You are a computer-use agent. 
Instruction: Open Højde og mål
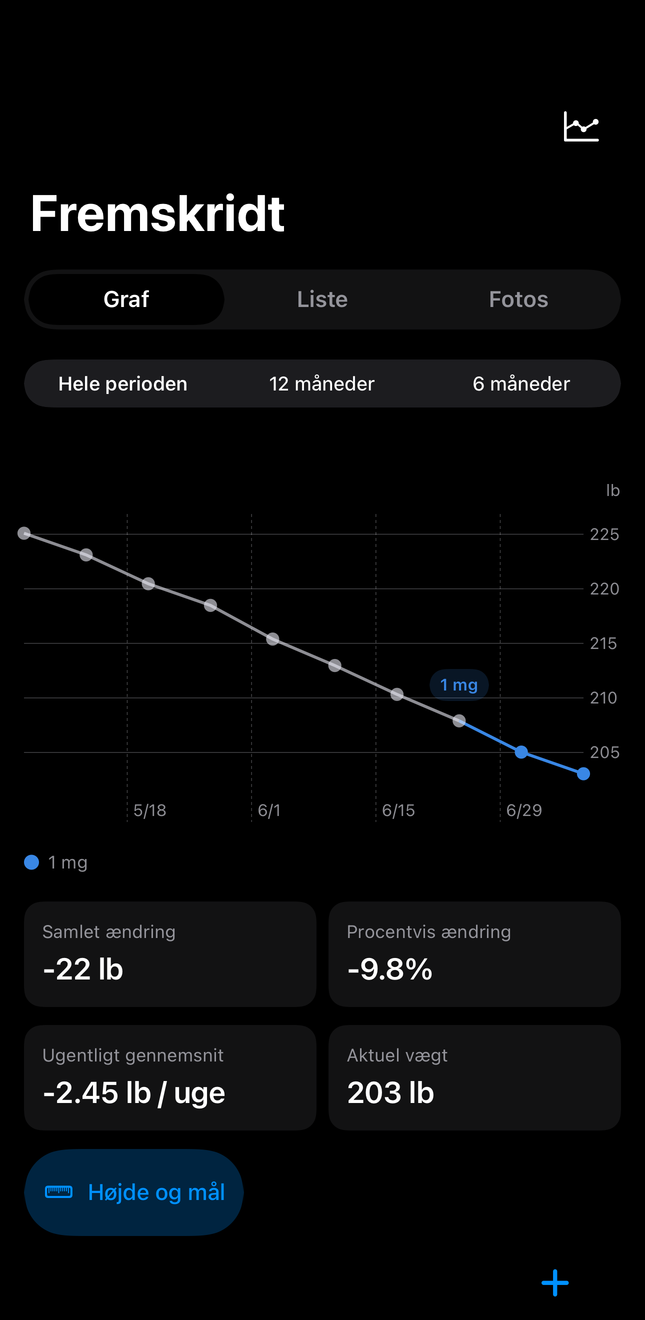pyautogui.click(x=134, y=1192)
